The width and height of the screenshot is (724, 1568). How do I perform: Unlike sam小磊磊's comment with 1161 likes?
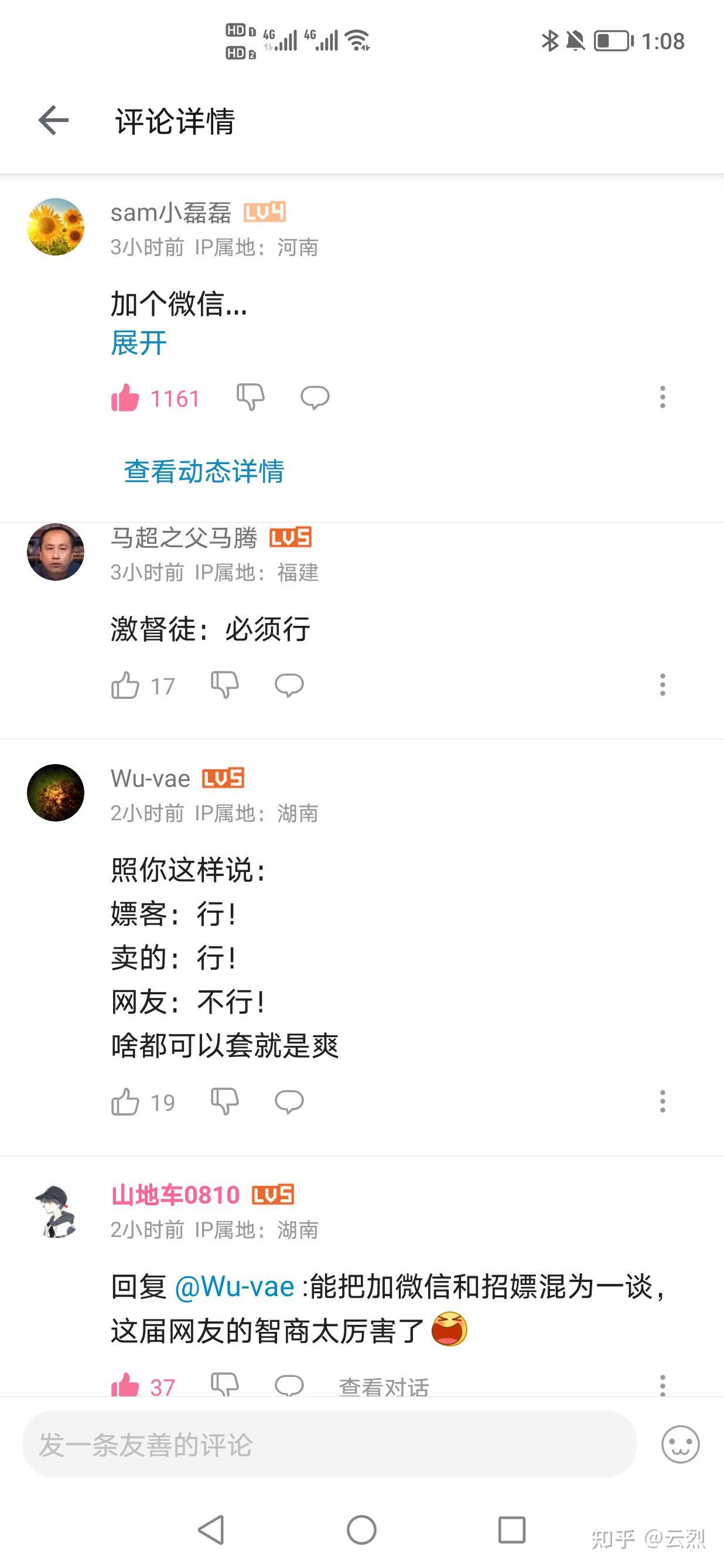pos(125,398)
